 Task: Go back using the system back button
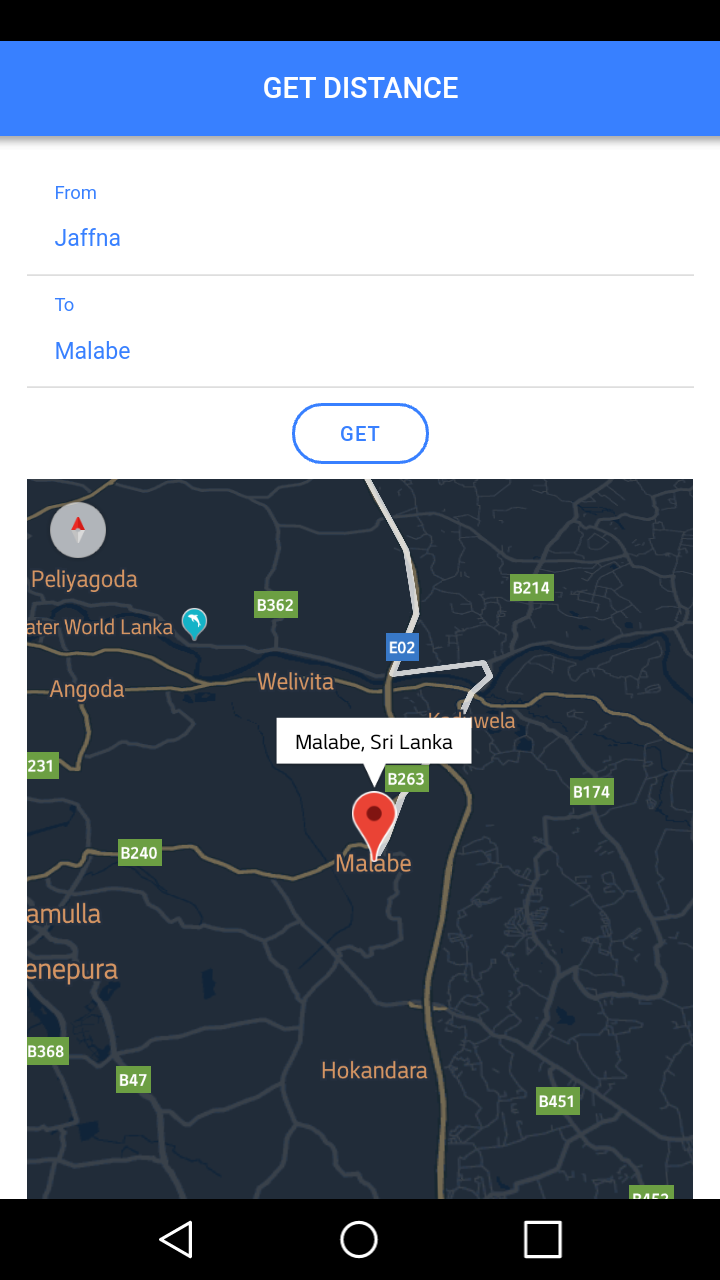(x=176, y=1240)
